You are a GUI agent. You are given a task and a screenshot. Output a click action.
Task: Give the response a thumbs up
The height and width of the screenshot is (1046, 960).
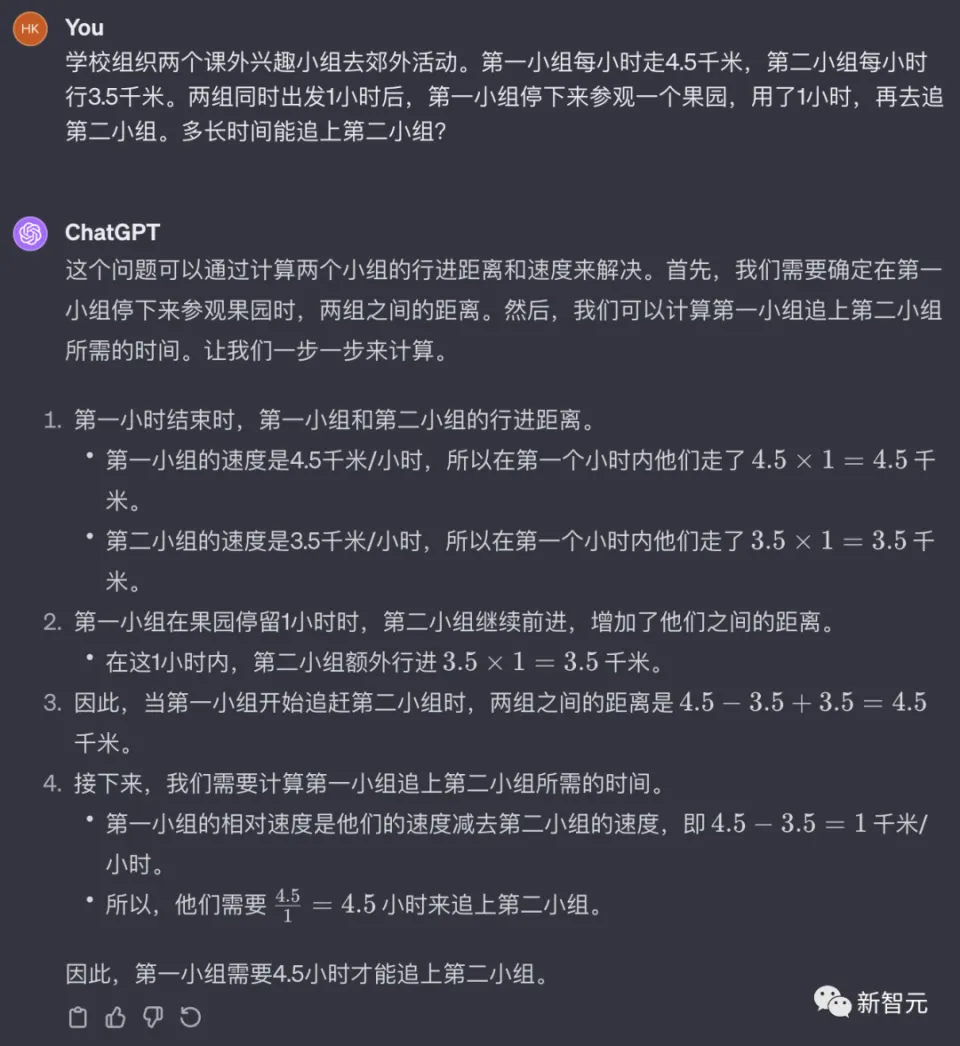point(115,1018)
